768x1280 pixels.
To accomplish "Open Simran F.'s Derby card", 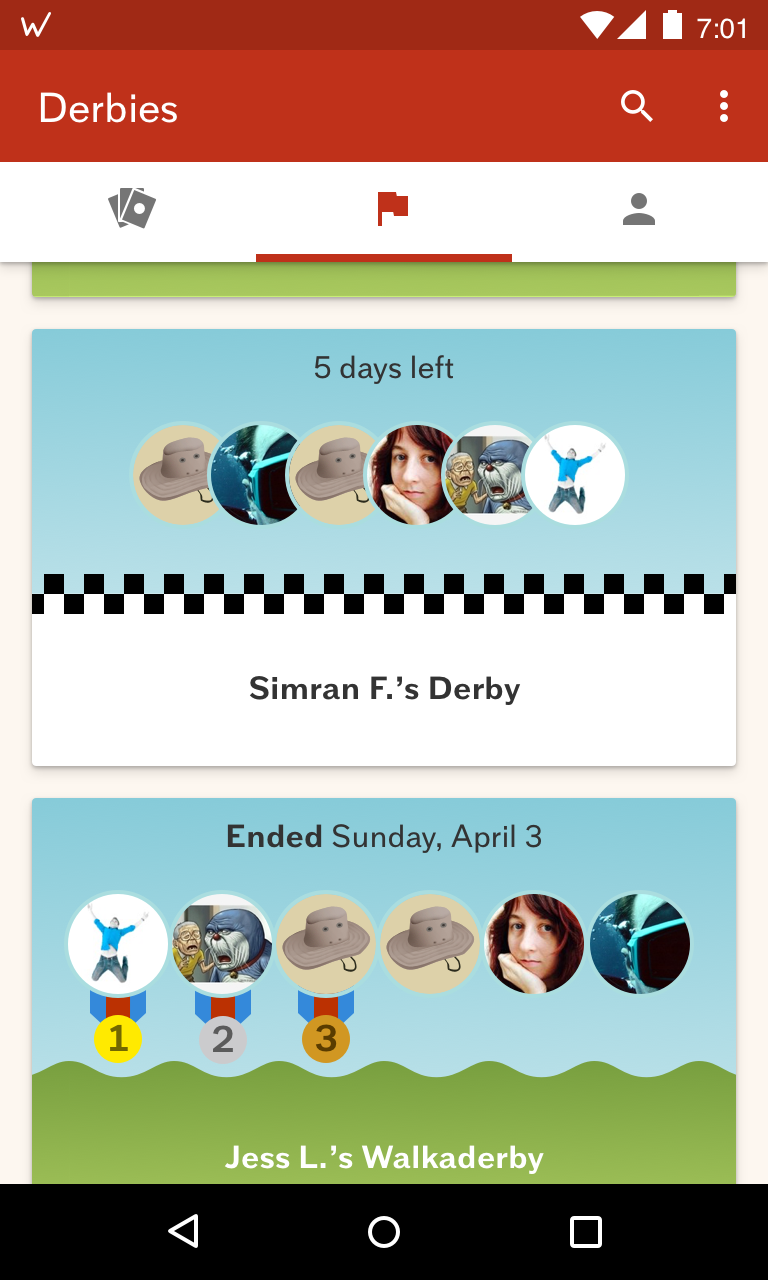I will 384,548.
